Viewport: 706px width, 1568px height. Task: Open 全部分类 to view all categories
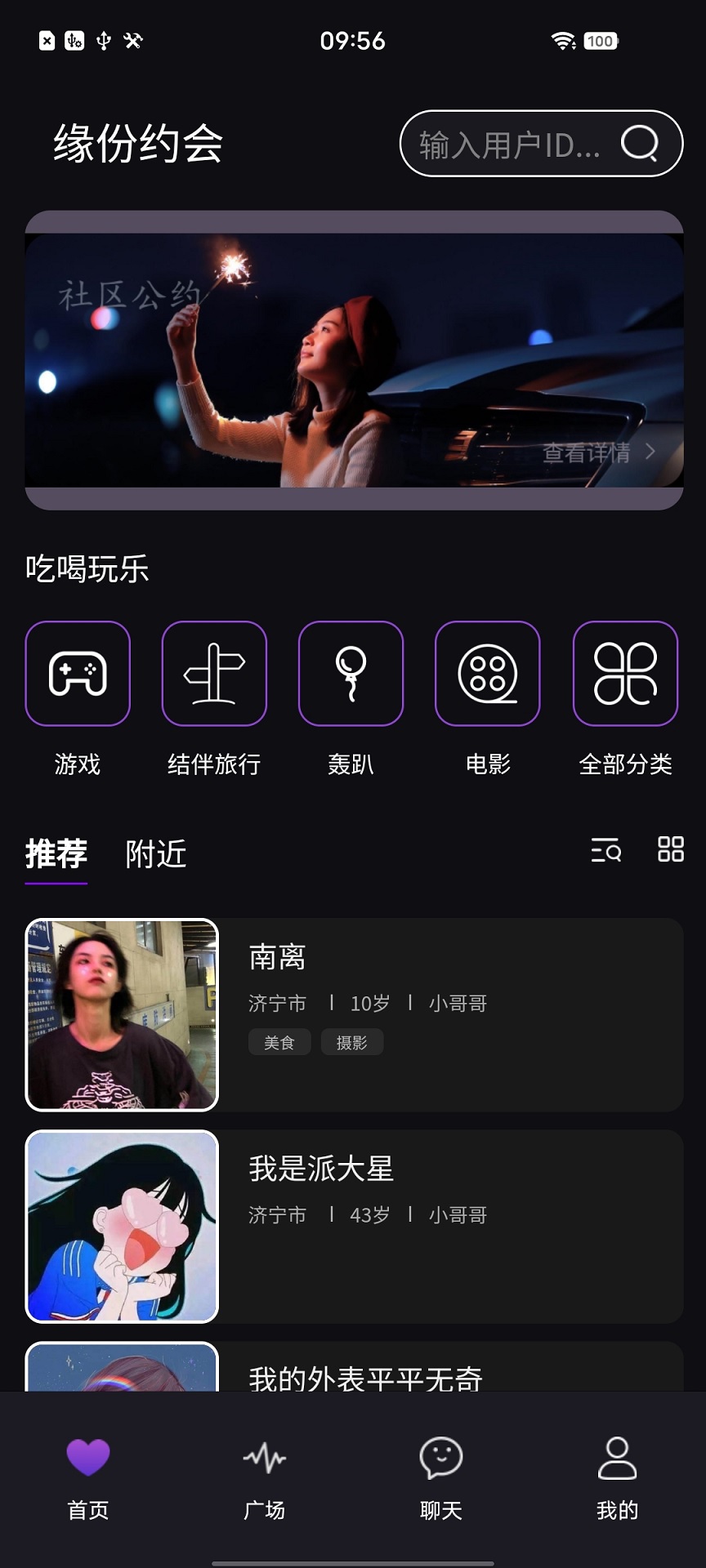pyautogui.click(x=625, y=674)
